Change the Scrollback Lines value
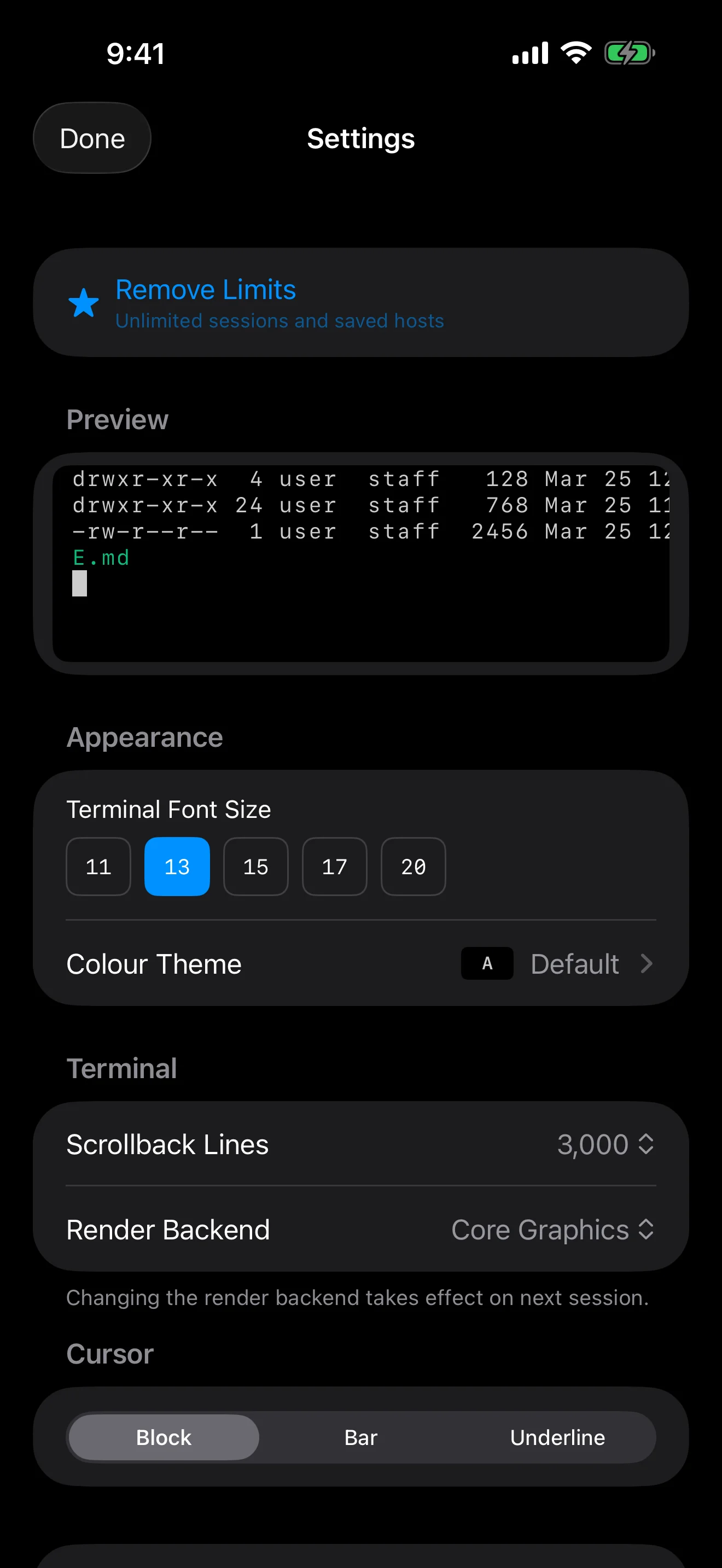 pos(604,1144)
